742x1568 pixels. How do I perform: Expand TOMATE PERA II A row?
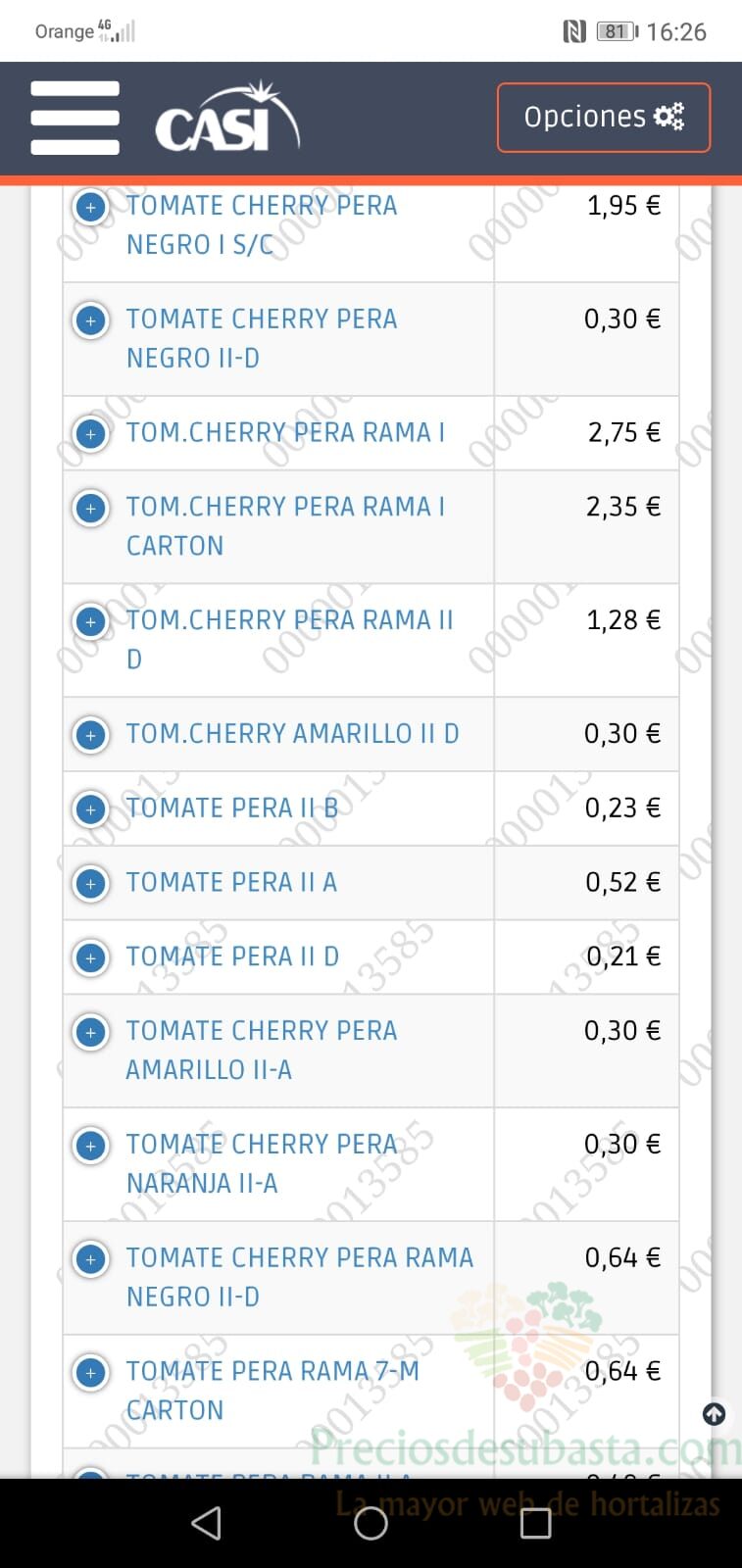(x=91, y=884)
